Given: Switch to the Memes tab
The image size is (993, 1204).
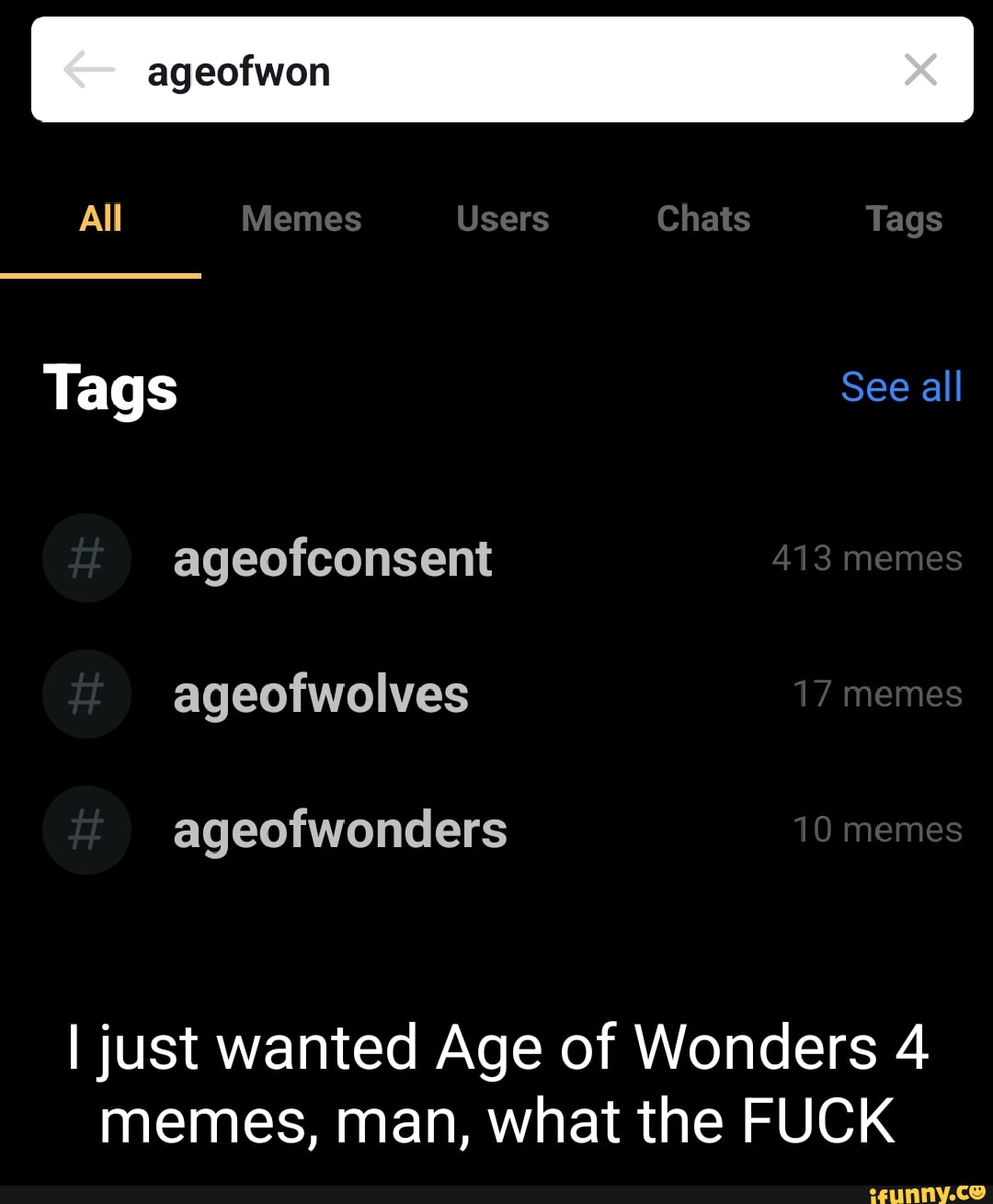Looking at the screenshot, I should point(300,219).
